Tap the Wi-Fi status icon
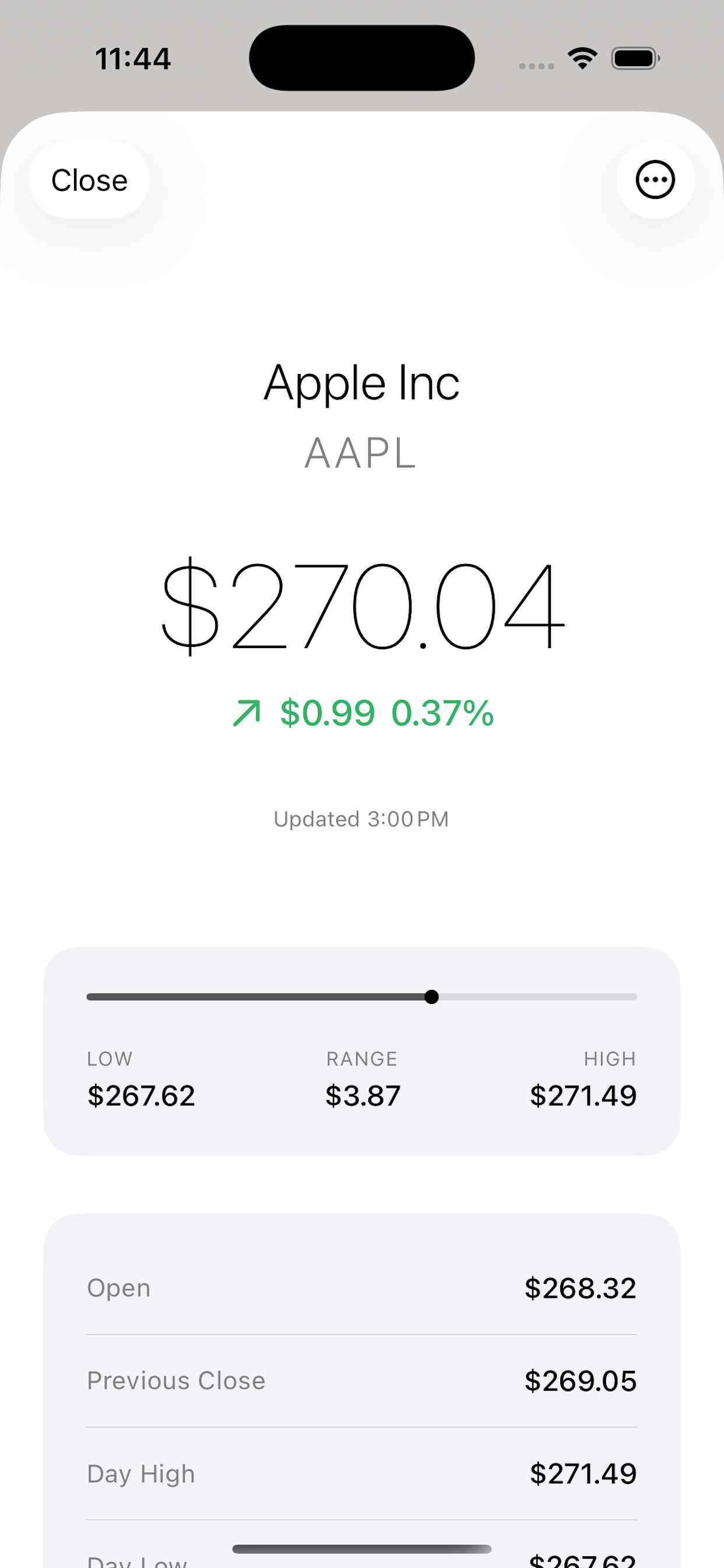The height and width of the screenshot is (1568, 724). tap(581, 57)
